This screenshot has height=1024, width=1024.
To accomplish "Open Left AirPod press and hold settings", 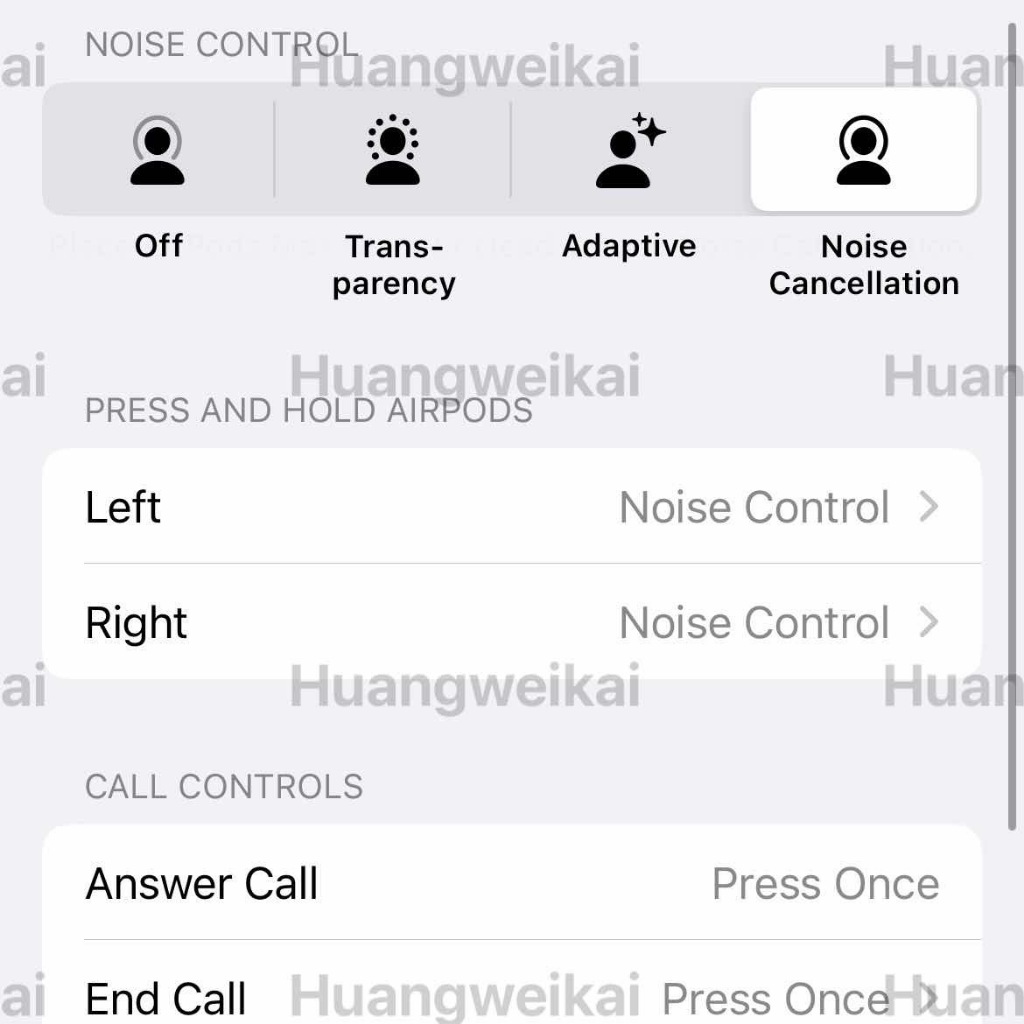I will point(512,507).
